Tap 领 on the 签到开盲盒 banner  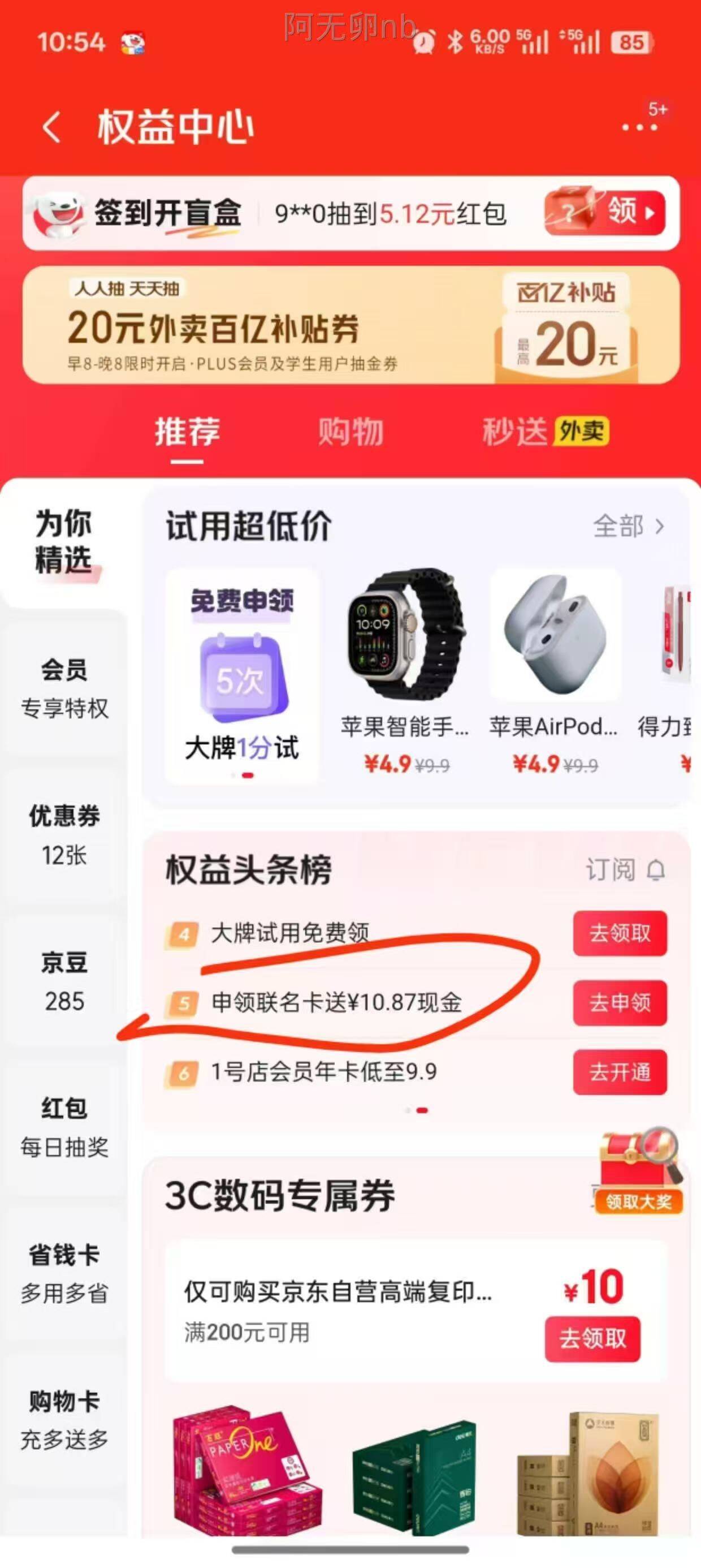(x=604, y=213)
